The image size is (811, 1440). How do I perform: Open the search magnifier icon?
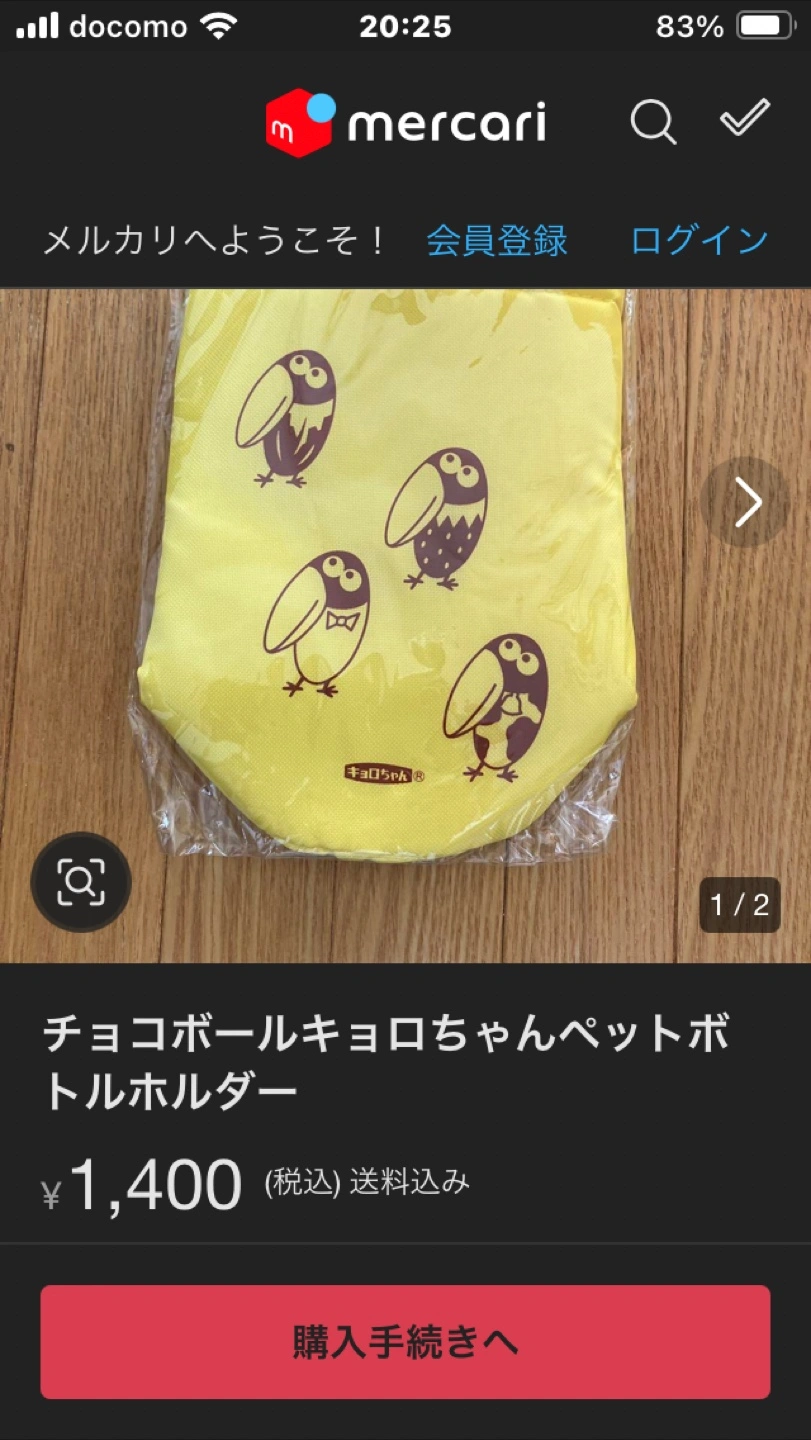pos(653,123)
